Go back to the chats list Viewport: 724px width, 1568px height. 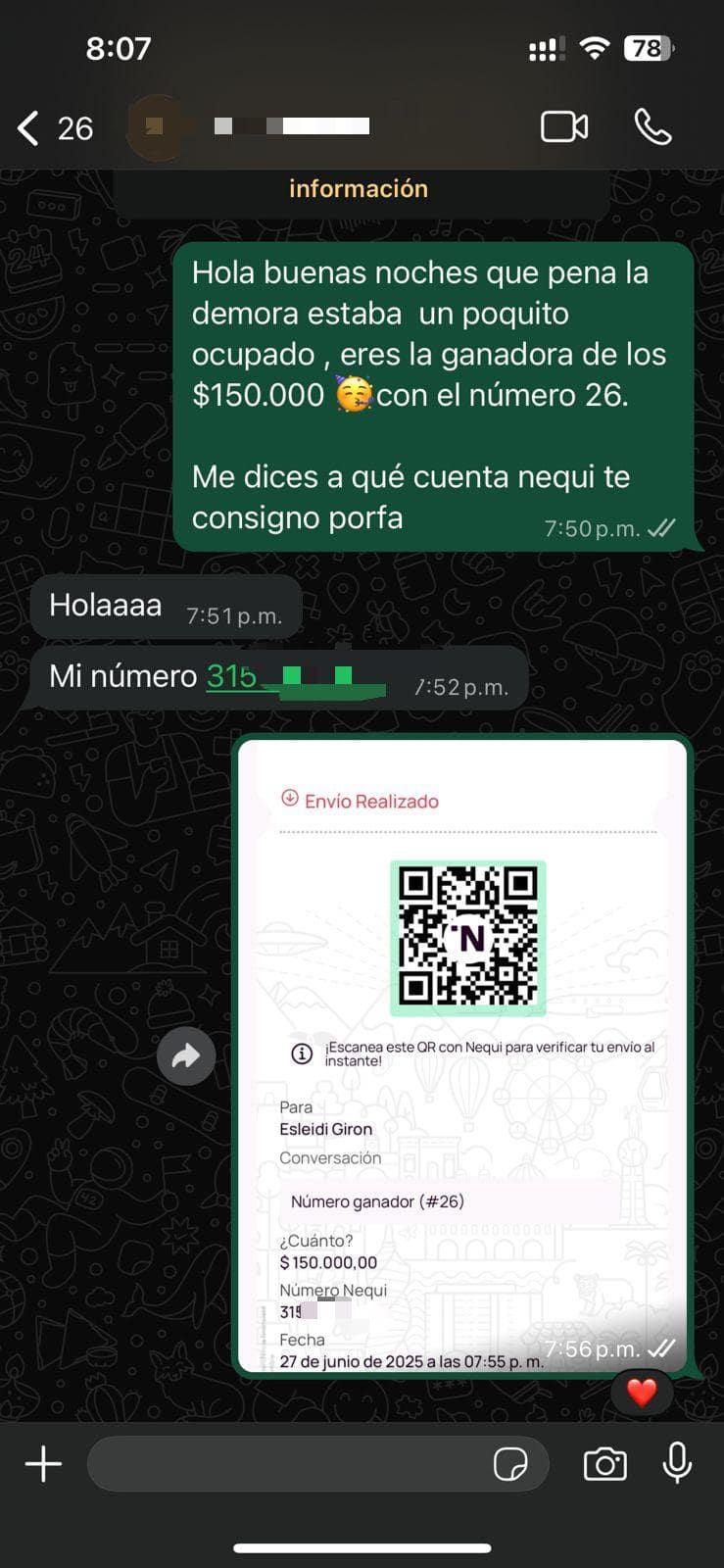click(29, 127)
